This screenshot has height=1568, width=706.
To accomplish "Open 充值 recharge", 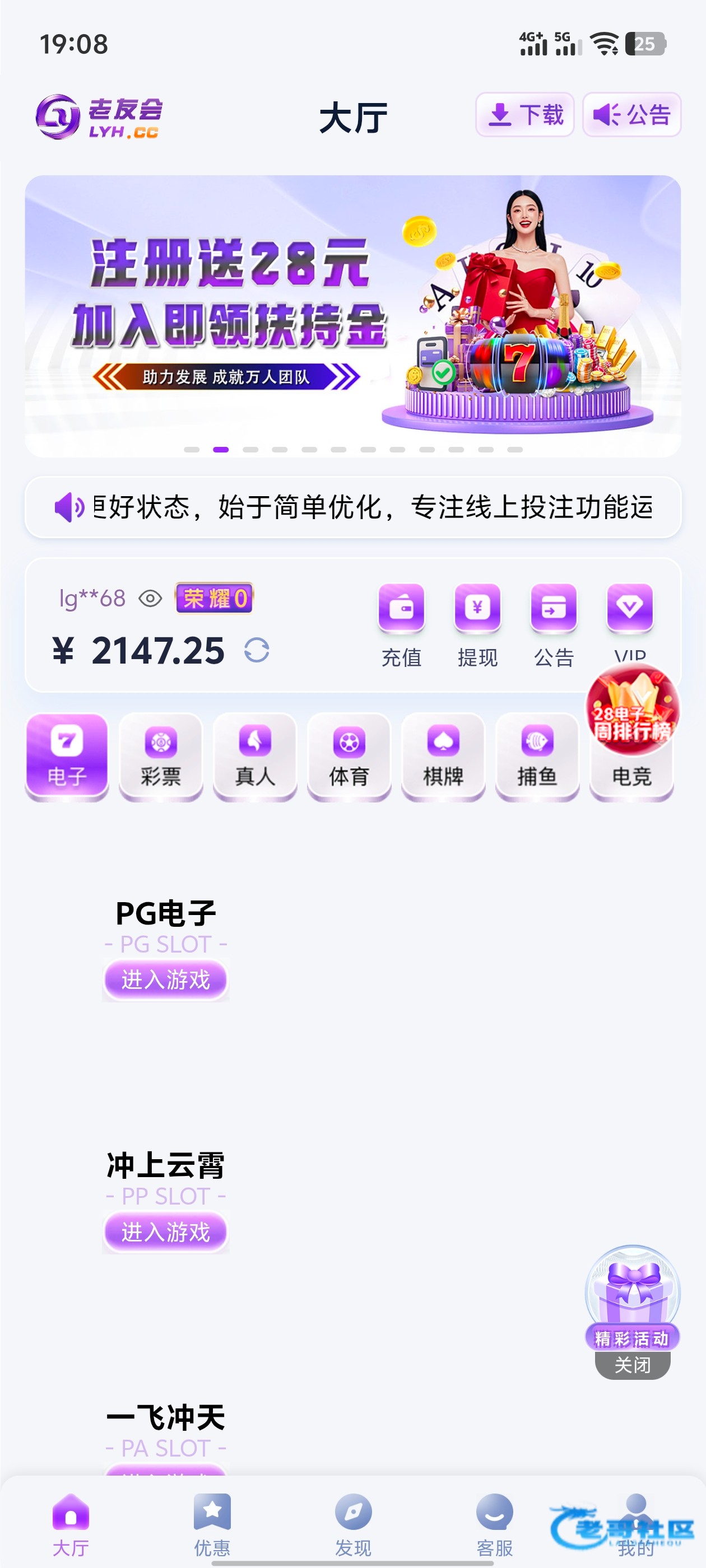I will [x=401, y=625].
